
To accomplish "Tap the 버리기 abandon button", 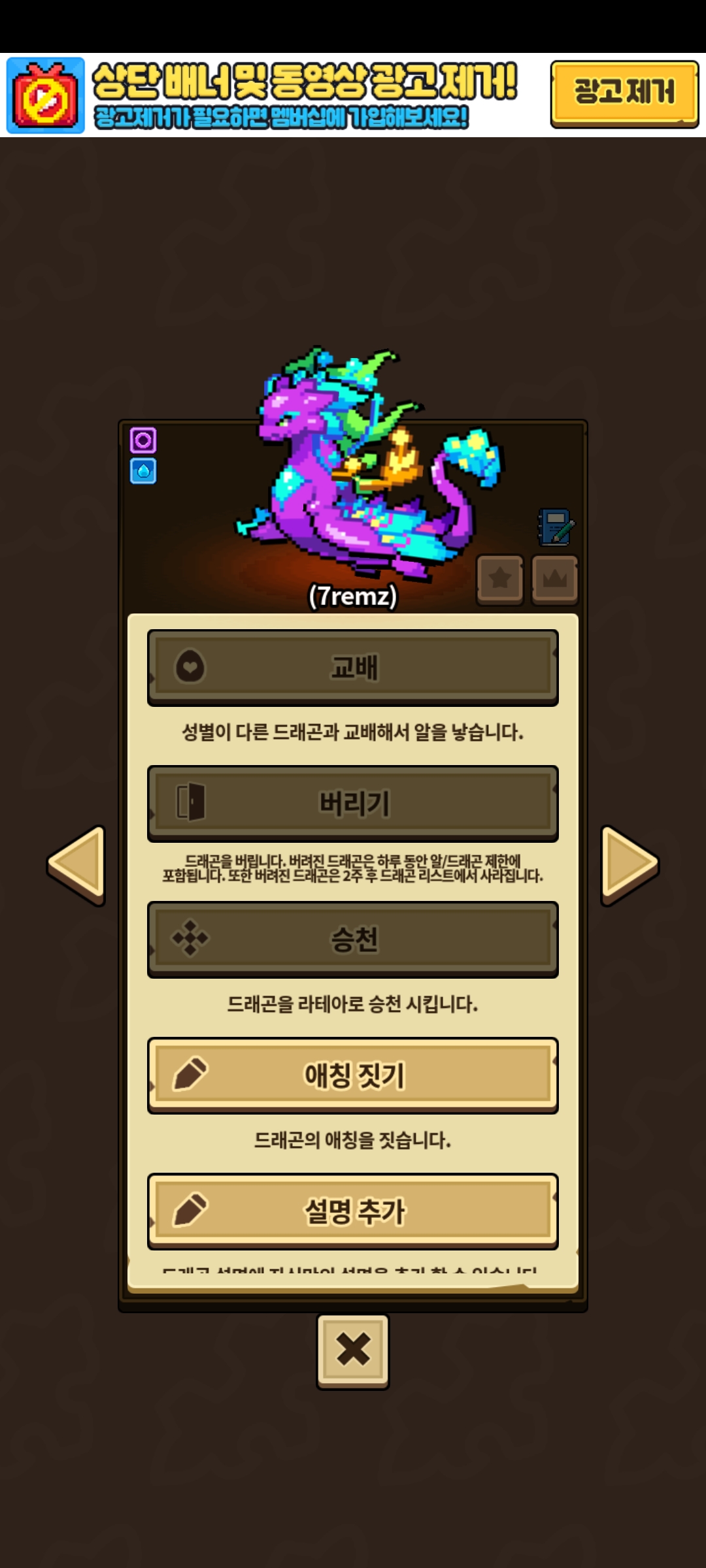I will [353, 803].
